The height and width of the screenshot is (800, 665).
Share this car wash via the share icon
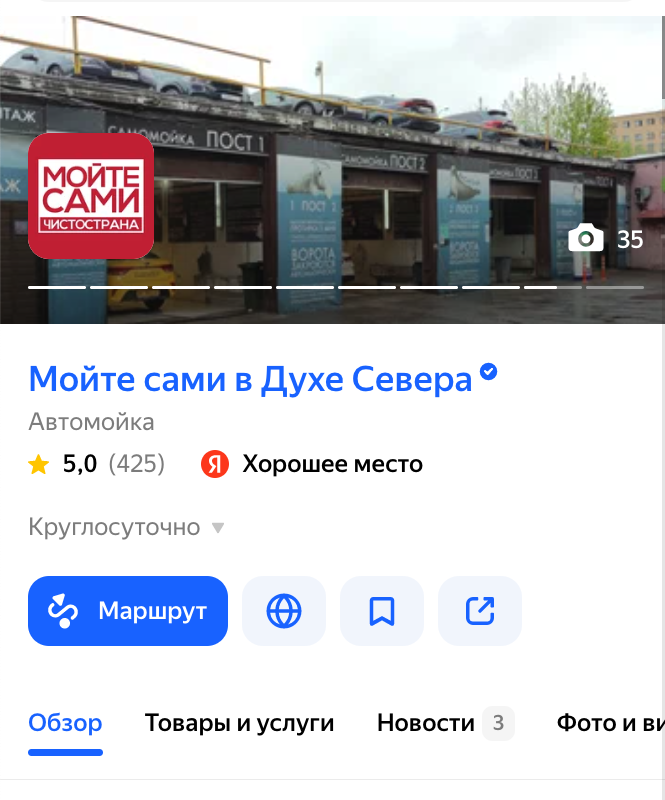[480, 611]
